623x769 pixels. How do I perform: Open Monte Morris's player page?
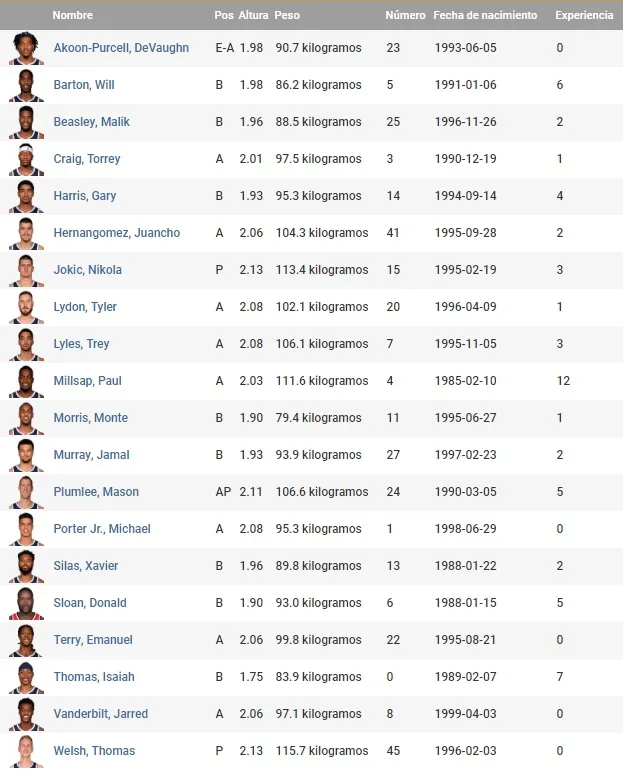[x=90, y=418]
